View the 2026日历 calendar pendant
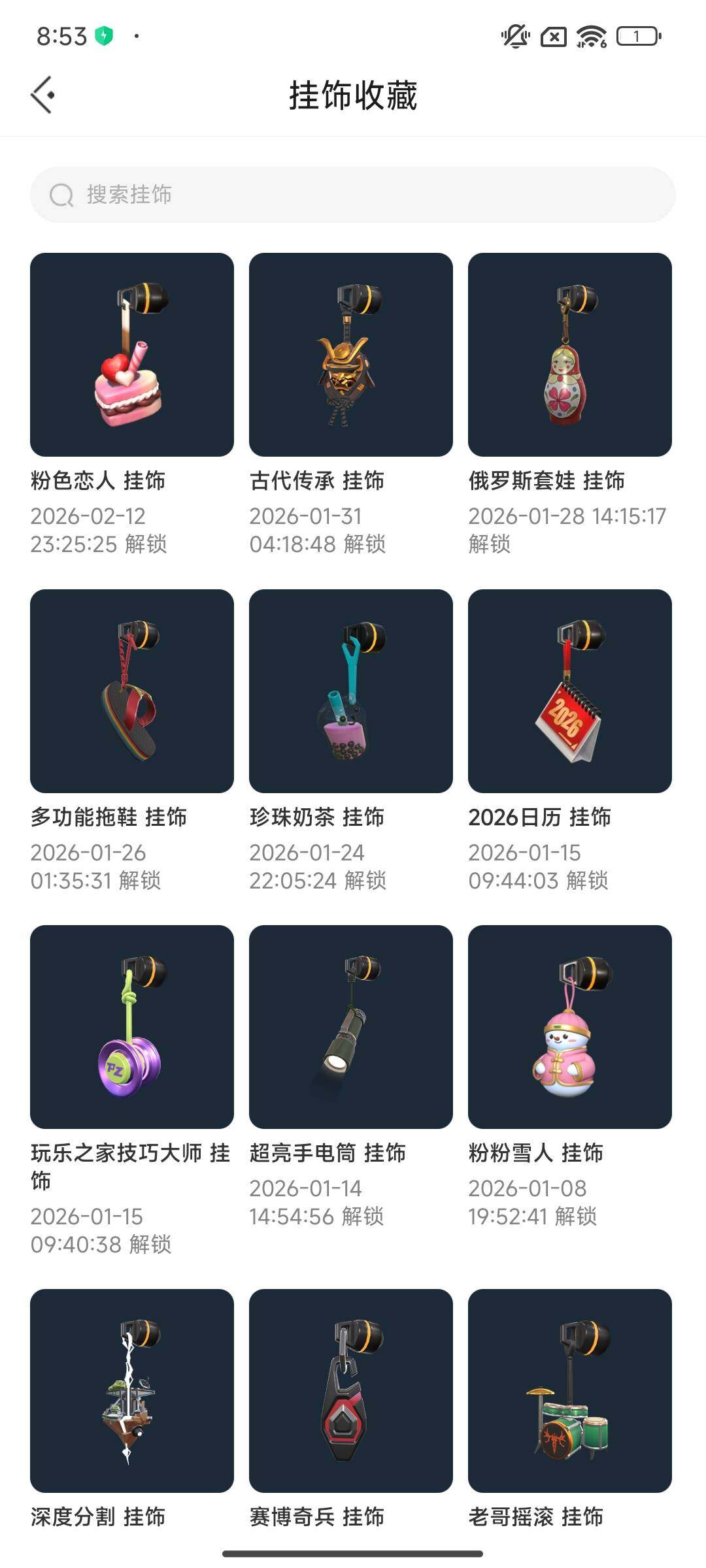Image resolution: width=706 pixels, height=1568 pixels. click(x=569, y=689)
